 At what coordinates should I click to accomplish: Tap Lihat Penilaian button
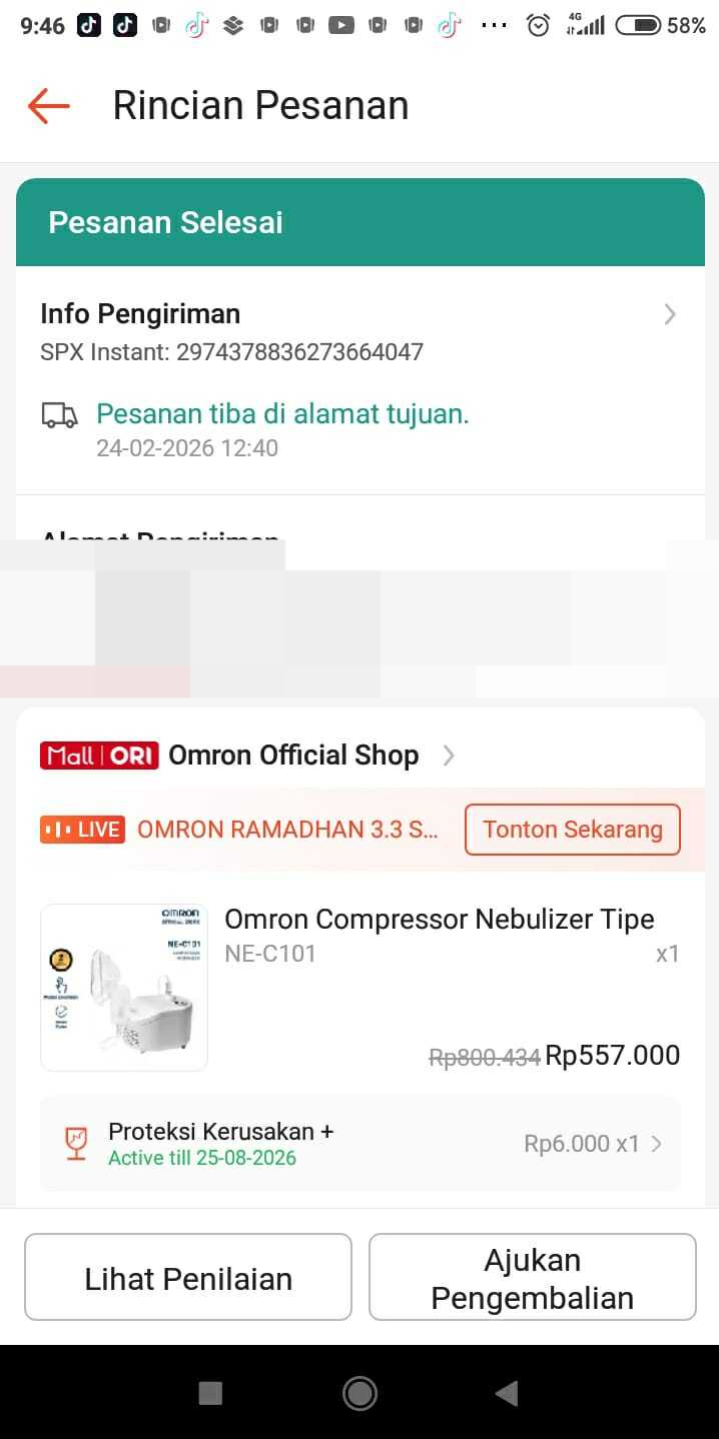(x=188, y=1278)
